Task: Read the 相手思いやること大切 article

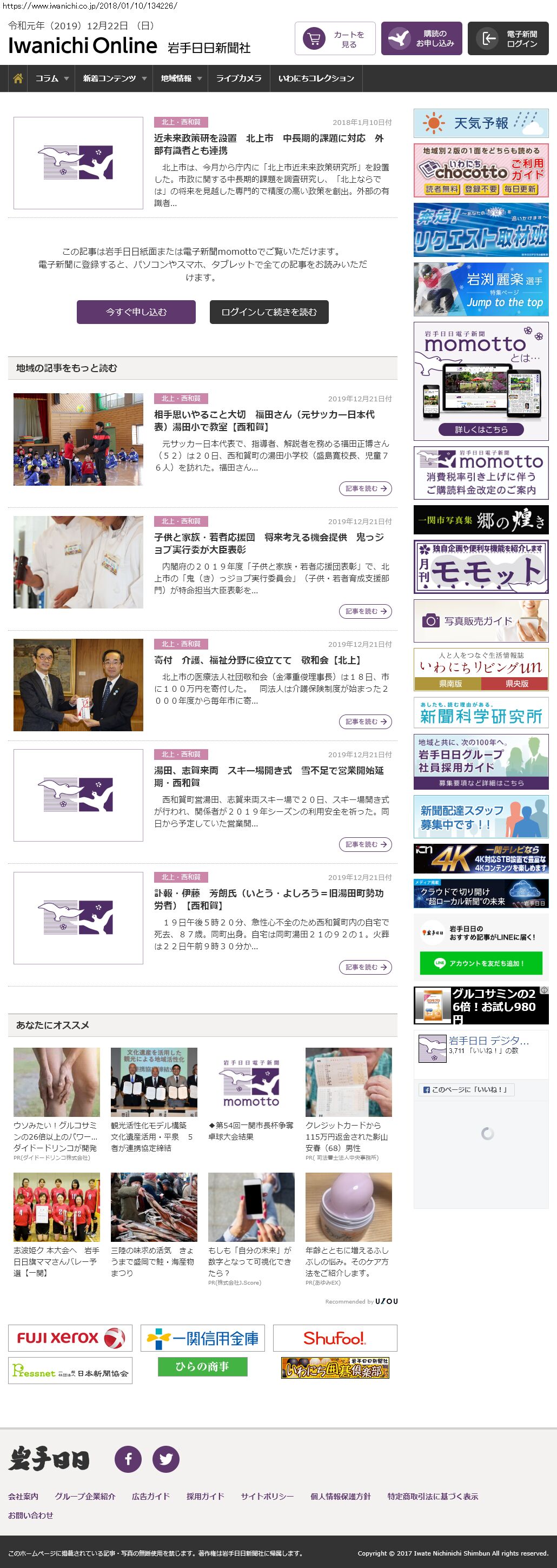Action: point(264,421)
